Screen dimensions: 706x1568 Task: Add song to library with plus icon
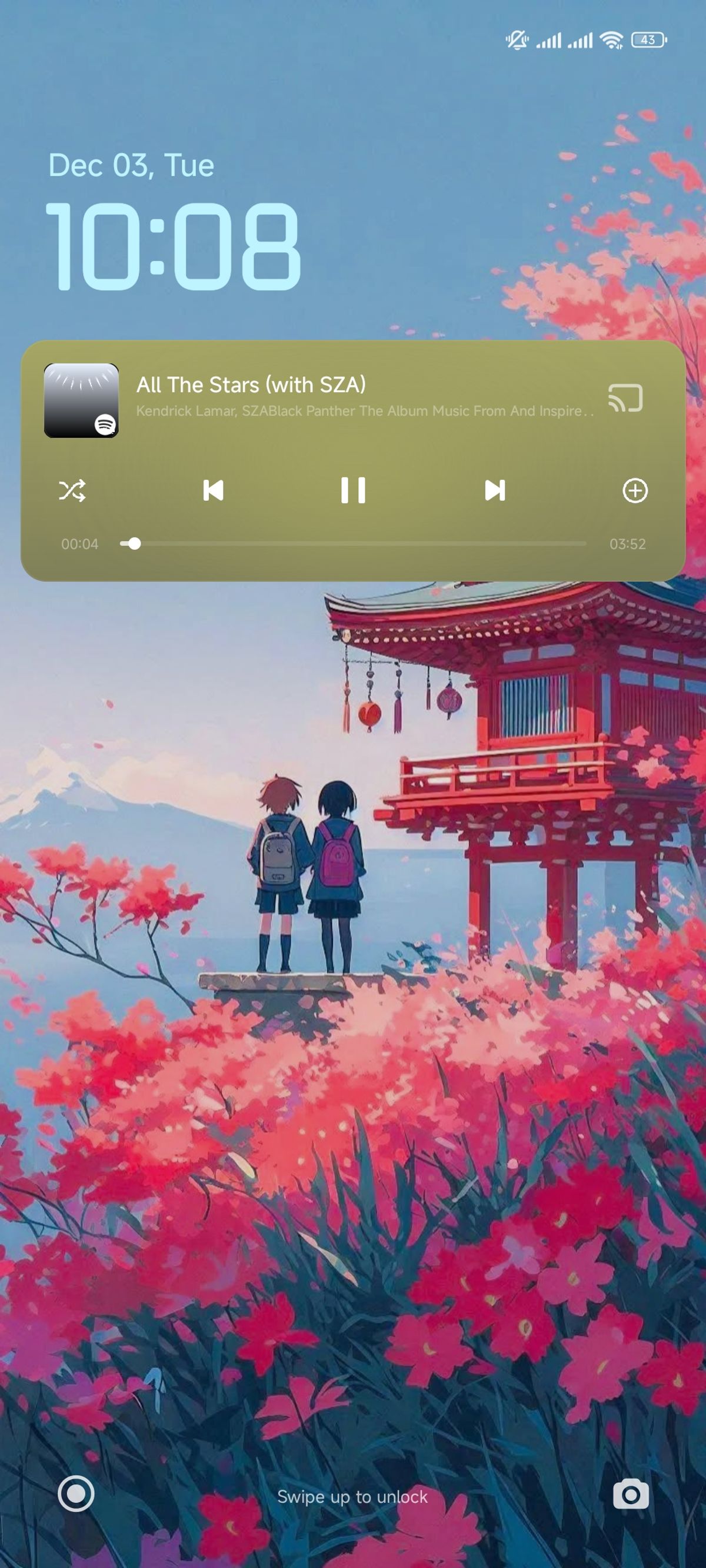tap(635, 490)
